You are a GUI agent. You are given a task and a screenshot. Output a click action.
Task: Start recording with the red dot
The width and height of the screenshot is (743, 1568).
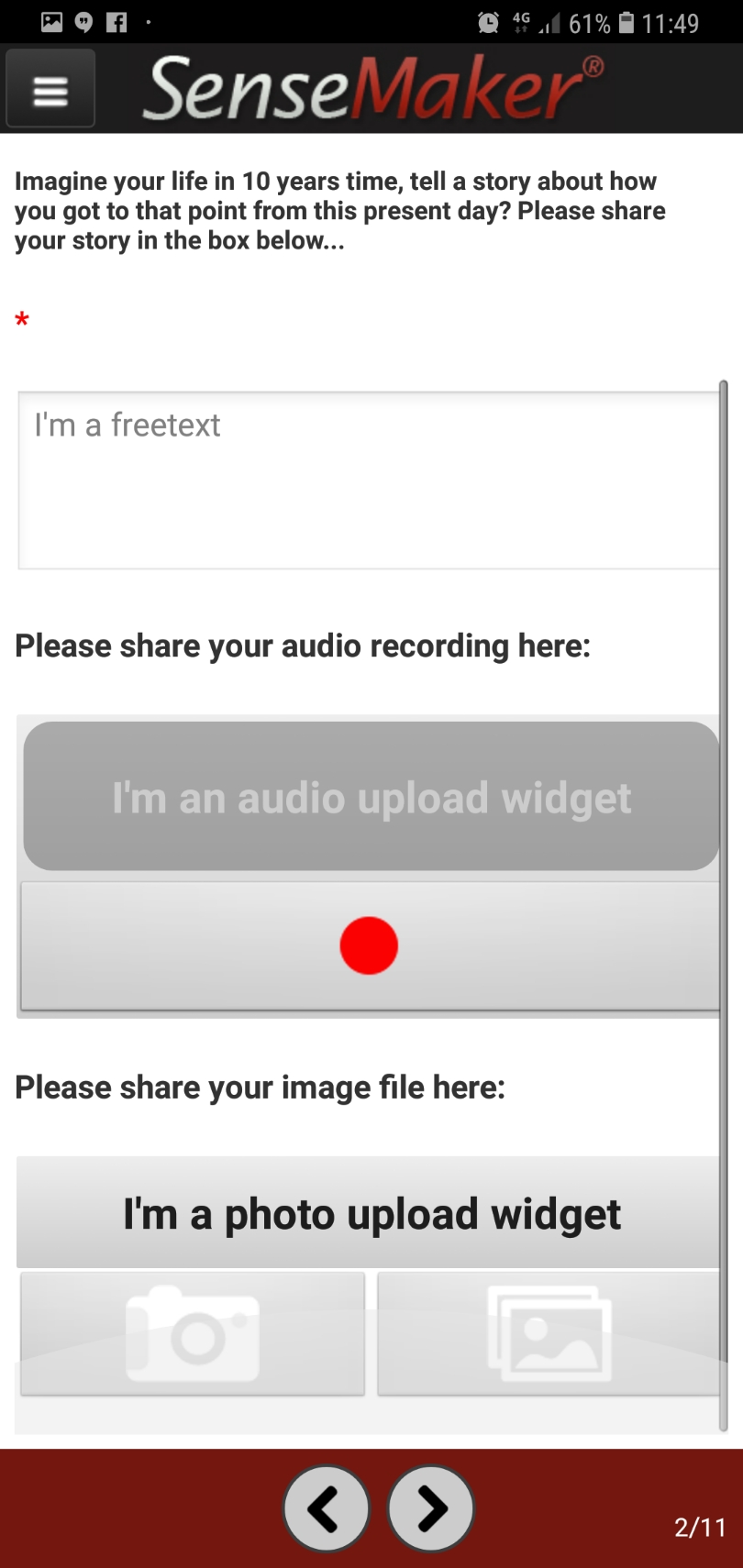tap(369, 945)
